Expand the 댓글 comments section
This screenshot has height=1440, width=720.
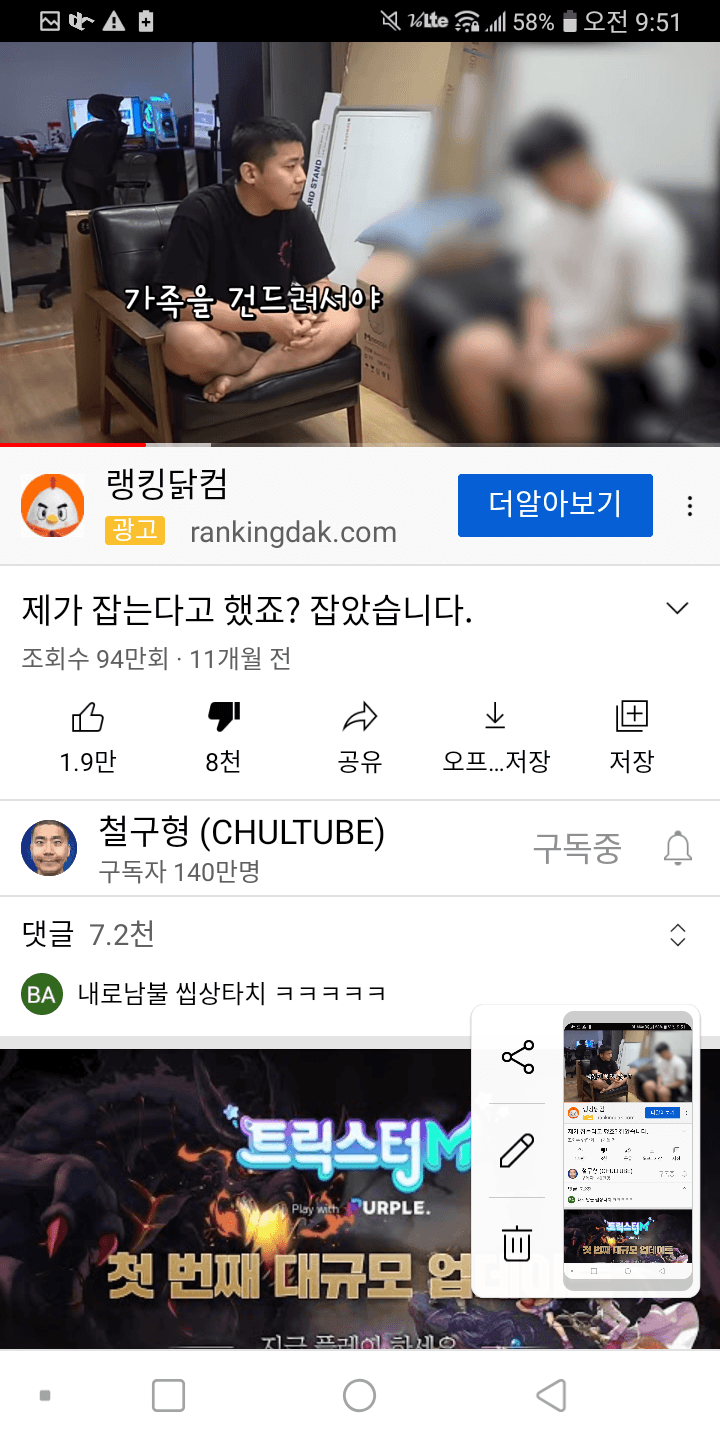click(x=677, y=935)
